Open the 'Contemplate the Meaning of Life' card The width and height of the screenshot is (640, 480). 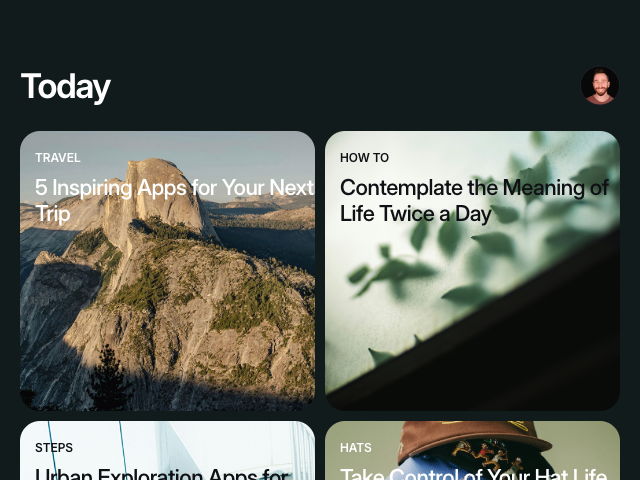[x=472, y=270]
